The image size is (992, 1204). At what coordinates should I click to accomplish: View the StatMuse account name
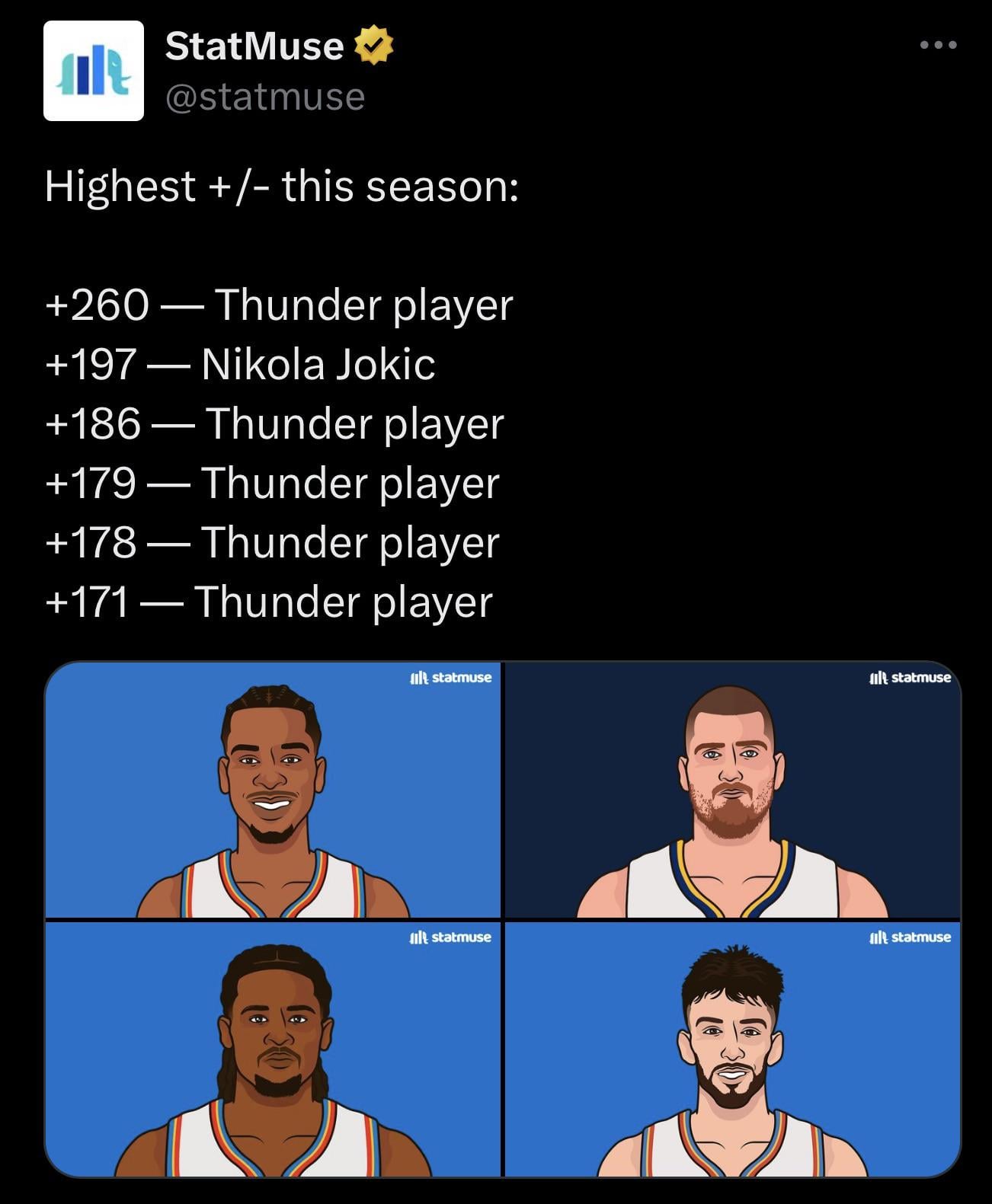click(254, 46)
